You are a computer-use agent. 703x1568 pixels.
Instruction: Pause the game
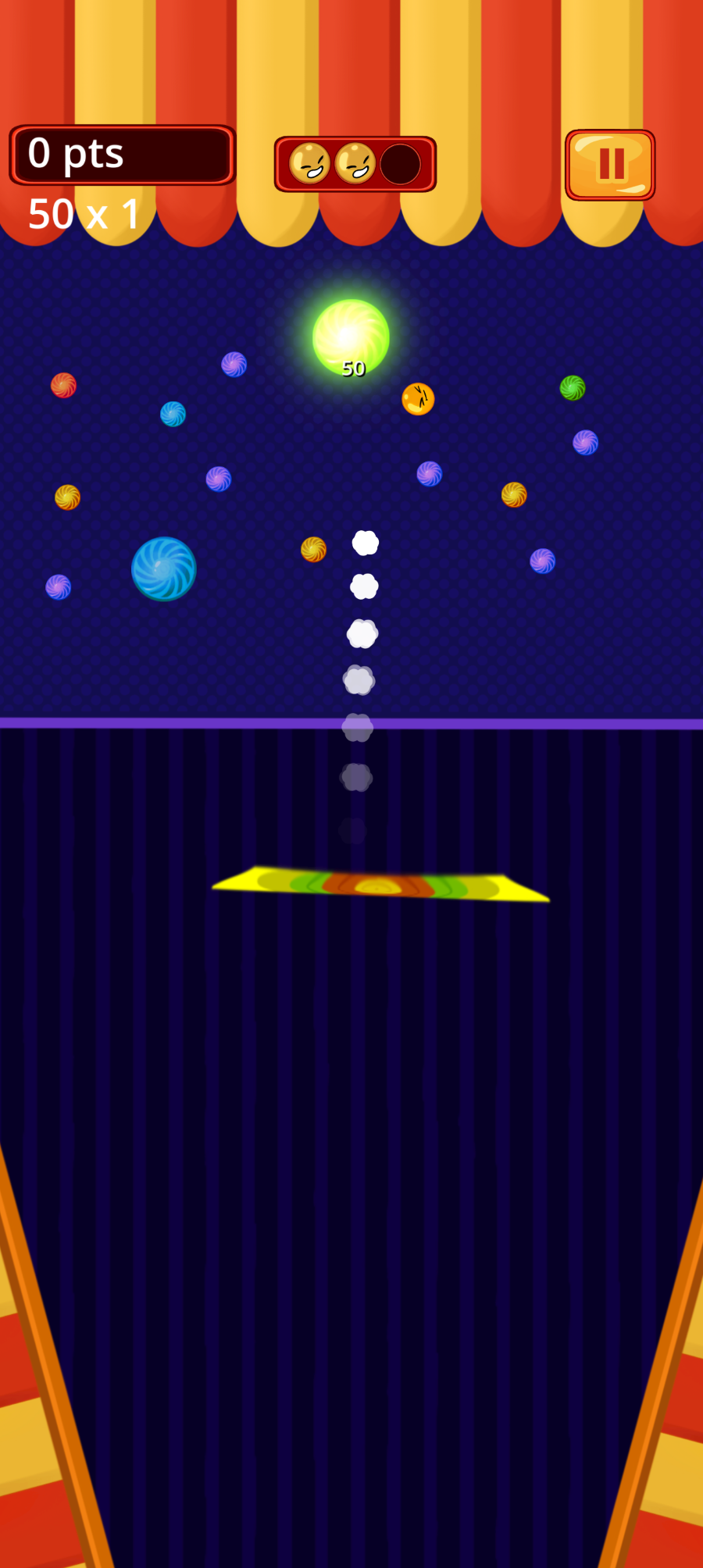click(610, 165)
